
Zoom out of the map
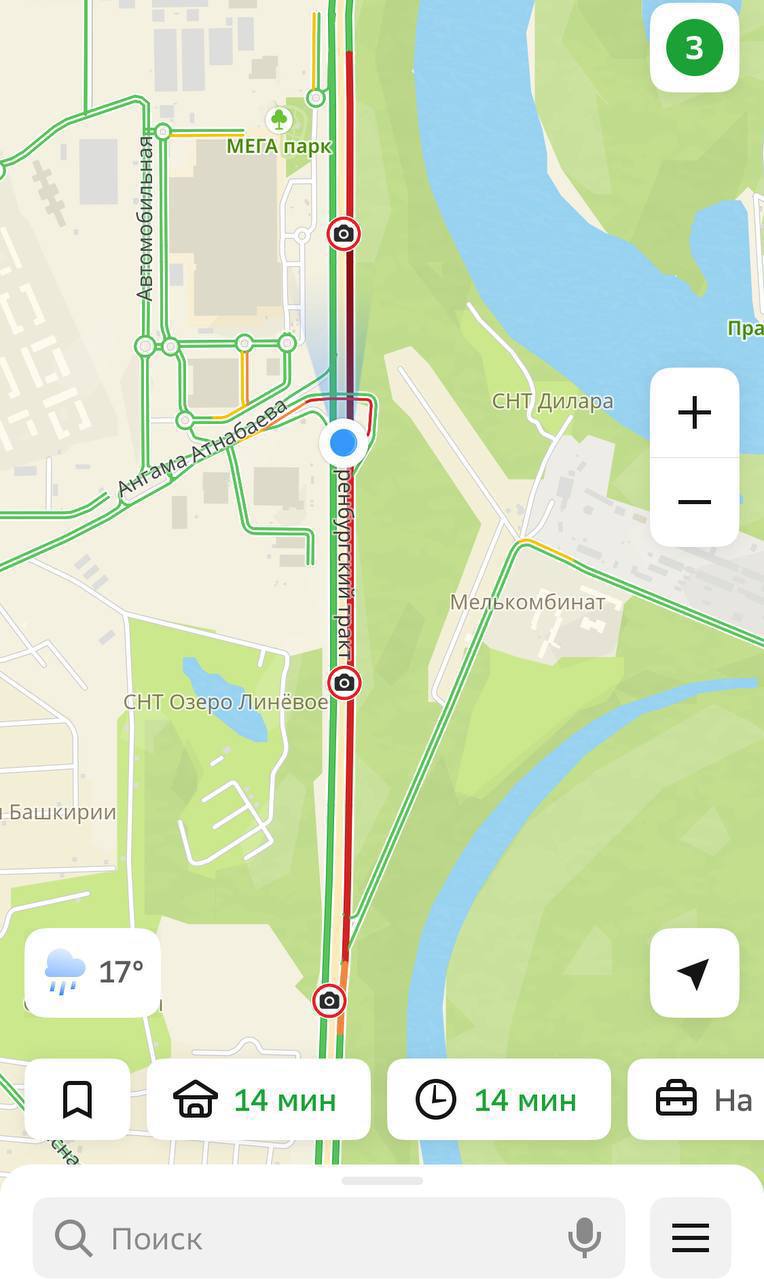coord(694,502)
